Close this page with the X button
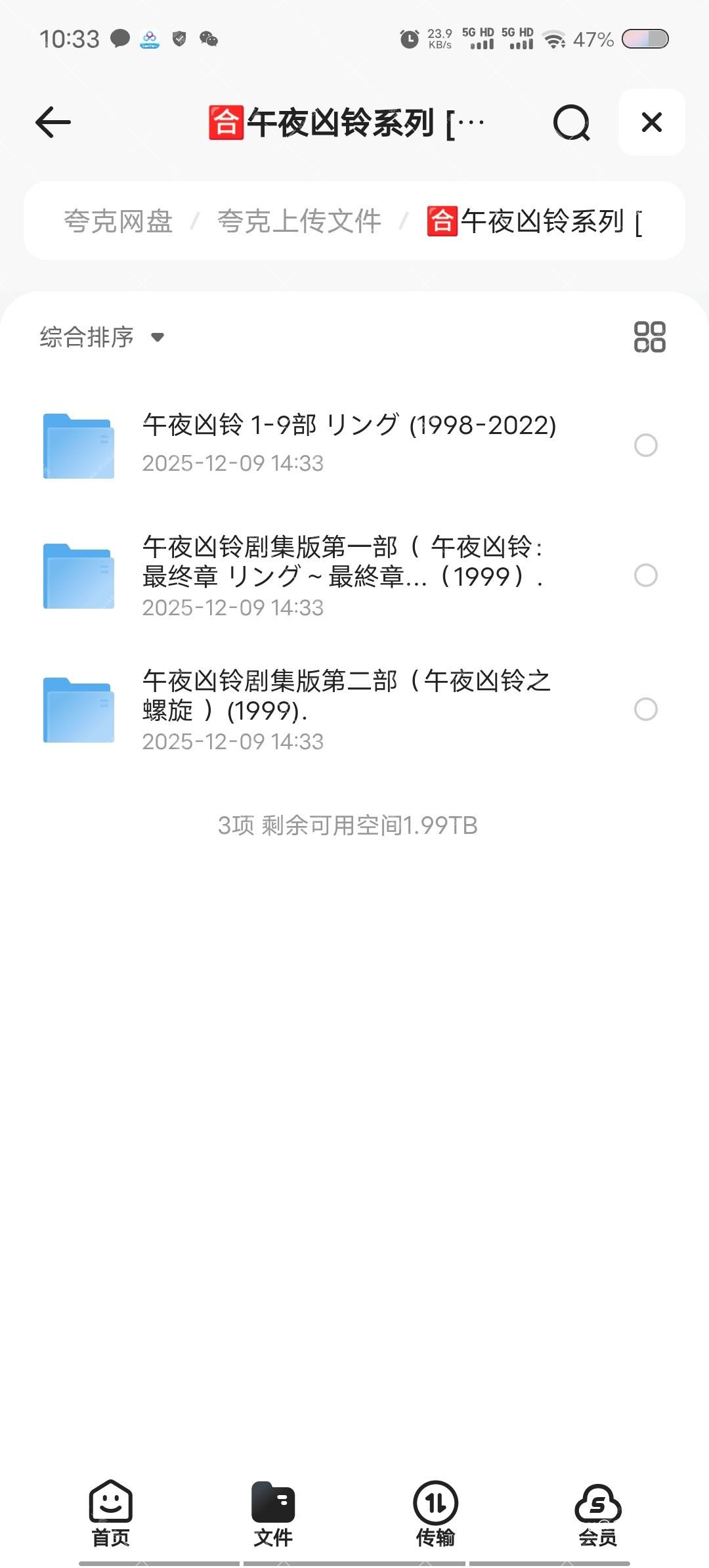Image resolution: width=709 pixels, height=1568 pixels. click(x=651, y=122)
